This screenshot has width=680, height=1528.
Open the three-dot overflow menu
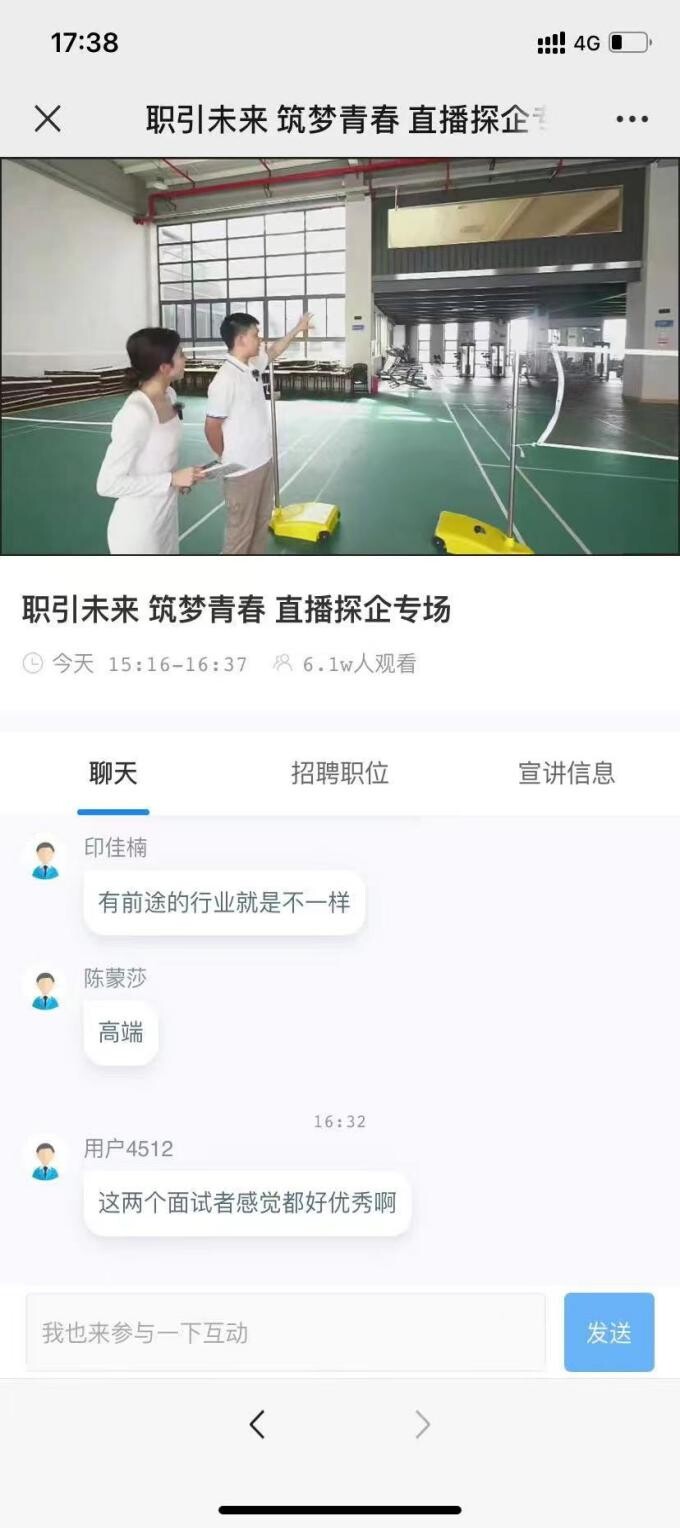coord(632,119)
